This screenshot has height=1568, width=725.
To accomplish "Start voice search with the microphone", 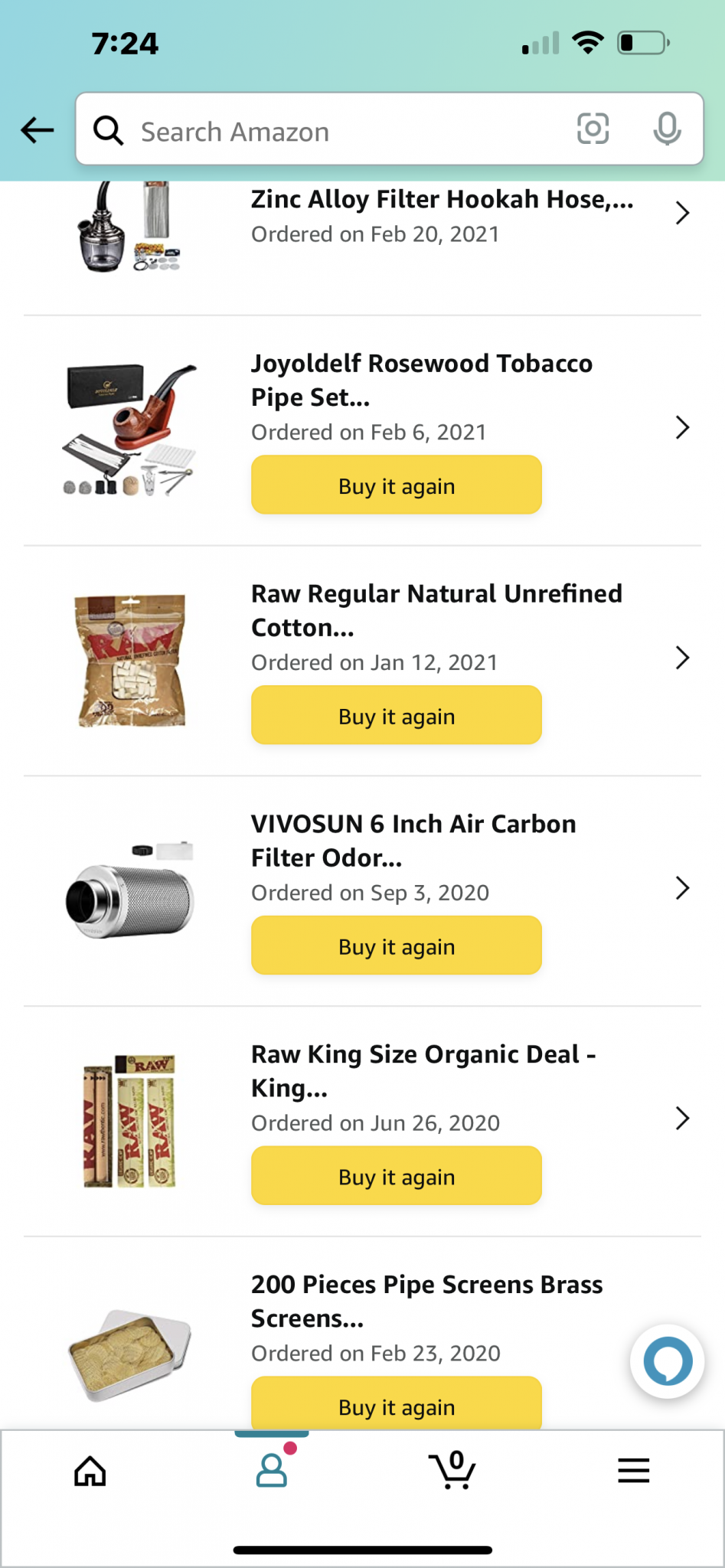I will [x=667, y=129].
